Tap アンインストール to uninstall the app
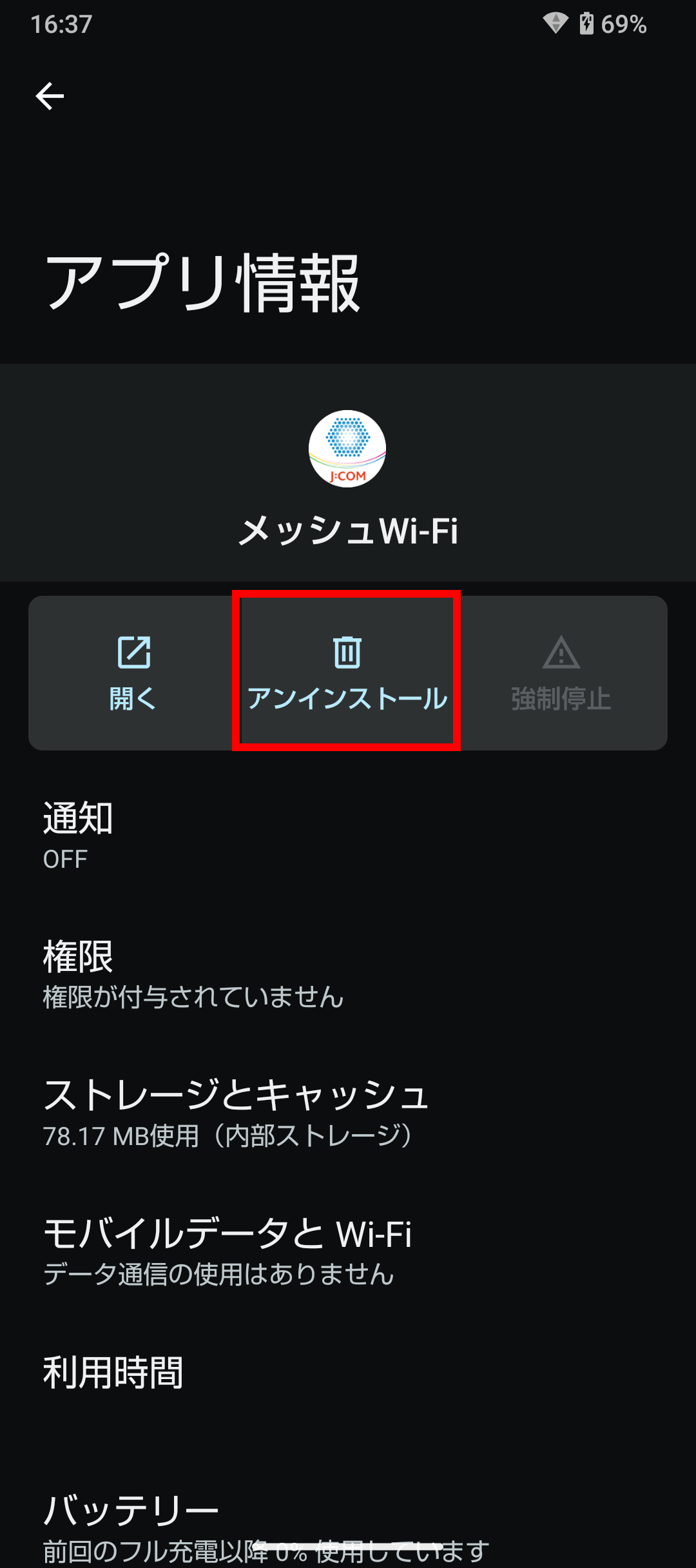The height and width of the screenshot is (1568, 696). (x=347, y=672)
